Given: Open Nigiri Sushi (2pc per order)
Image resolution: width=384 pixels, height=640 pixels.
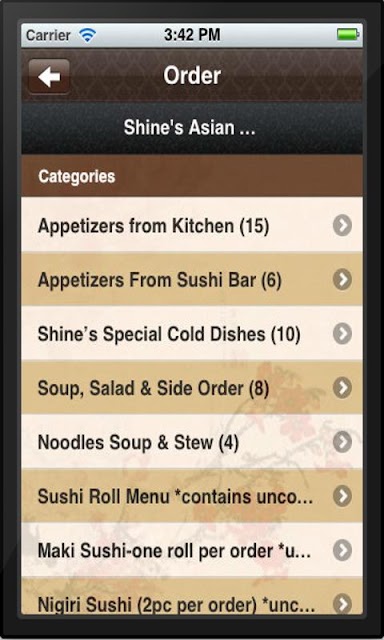Looking at the screenshot, I should 192,596.
